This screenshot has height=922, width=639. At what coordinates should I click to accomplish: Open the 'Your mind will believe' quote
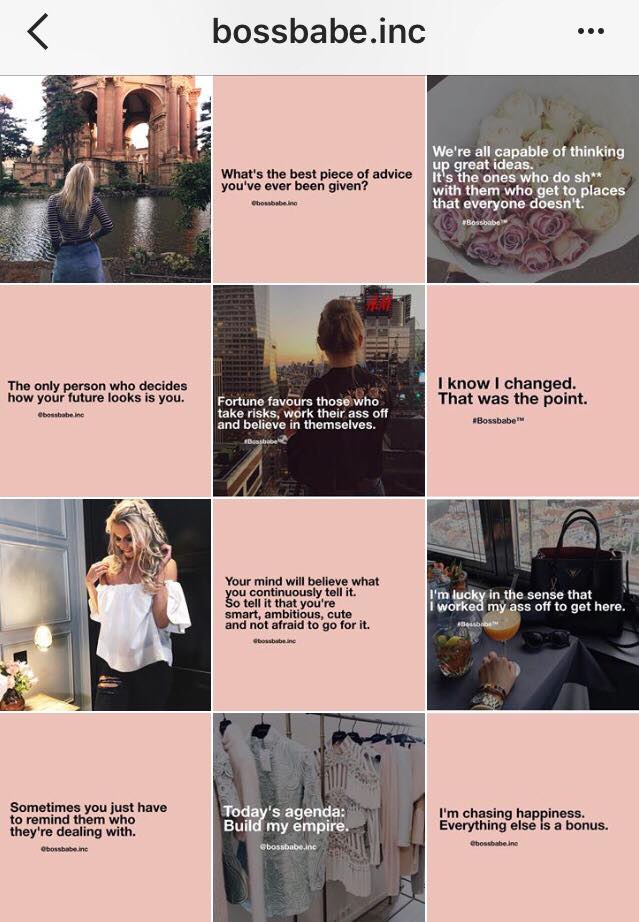(x=319, y=605)
